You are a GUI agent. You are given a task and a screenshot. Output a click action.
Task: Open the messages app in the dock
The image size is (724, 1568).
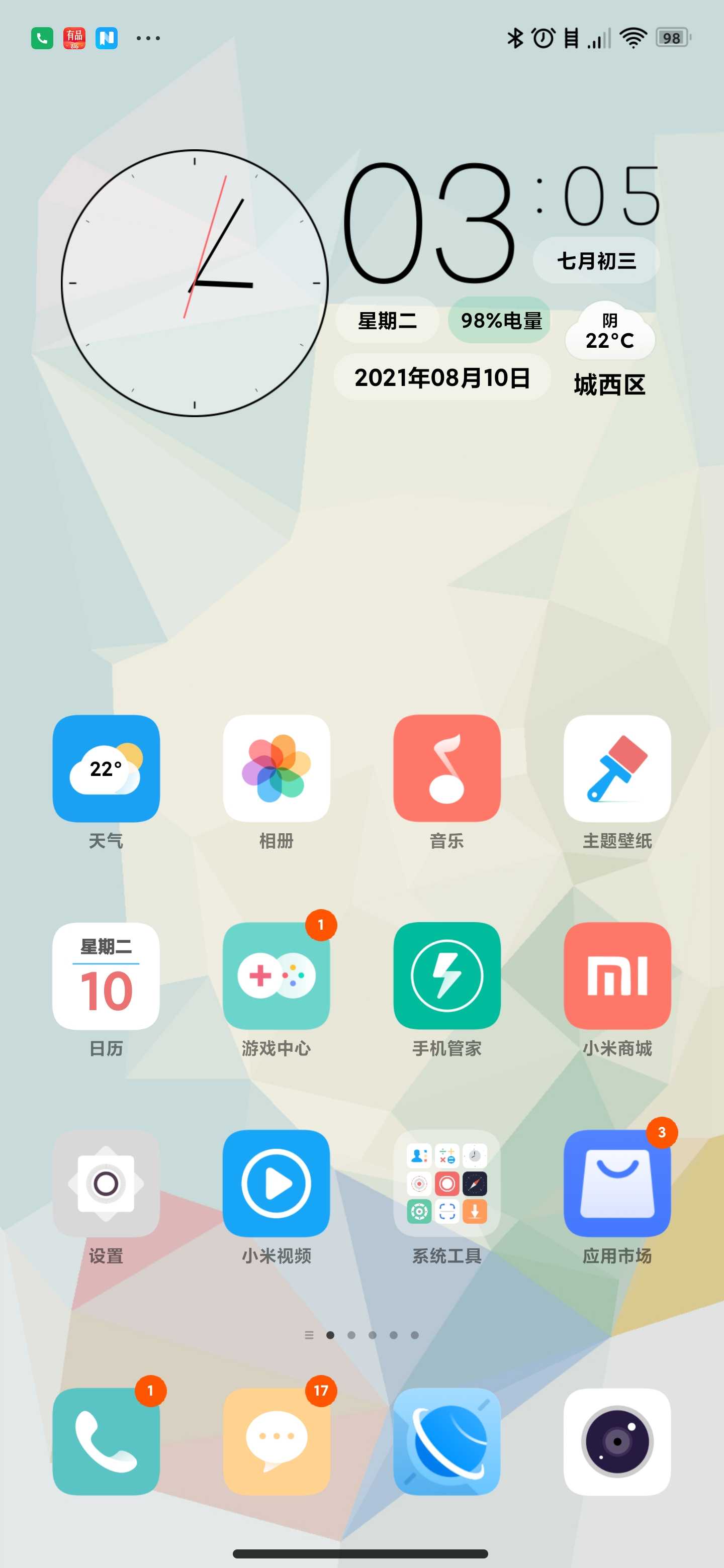277,1441
